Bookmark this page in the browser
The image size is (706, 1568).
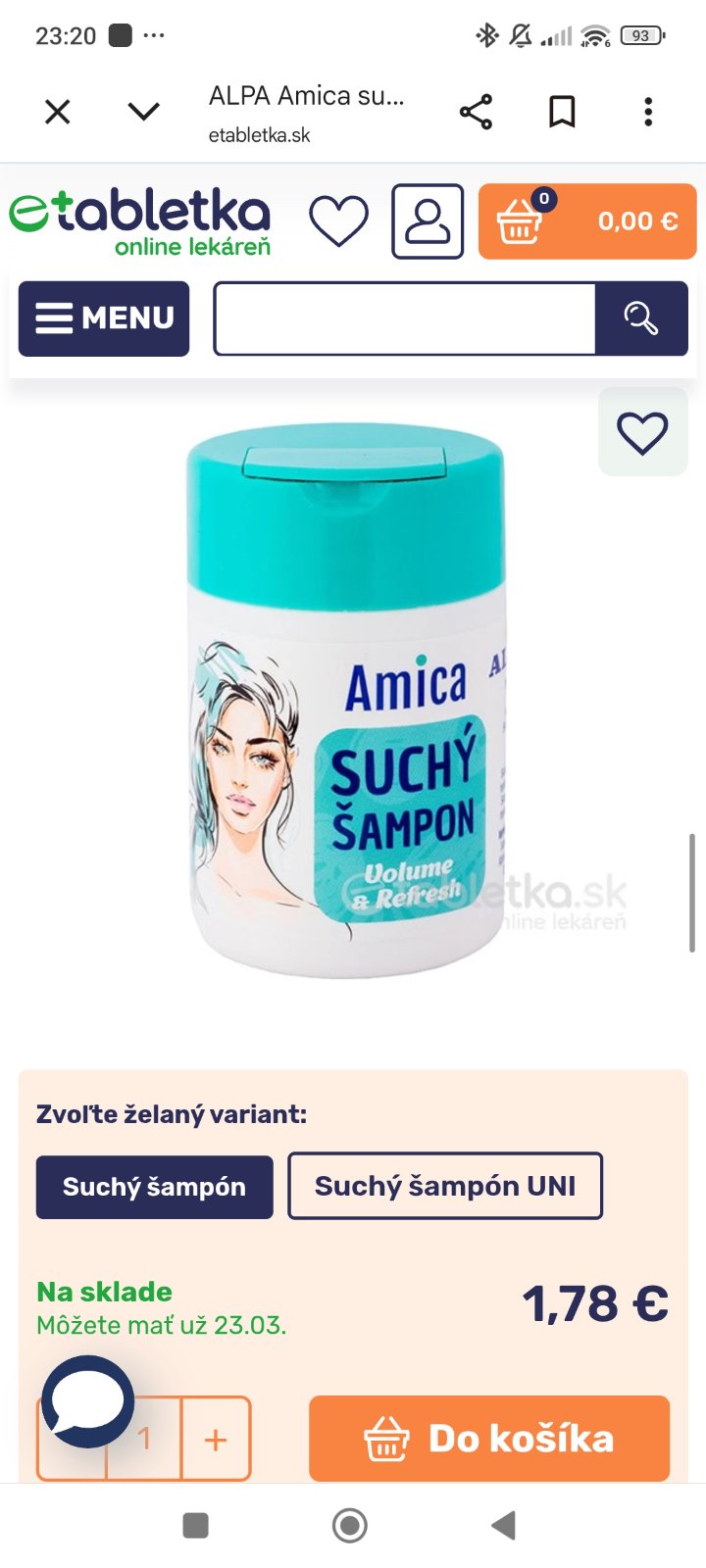(562, 113)
